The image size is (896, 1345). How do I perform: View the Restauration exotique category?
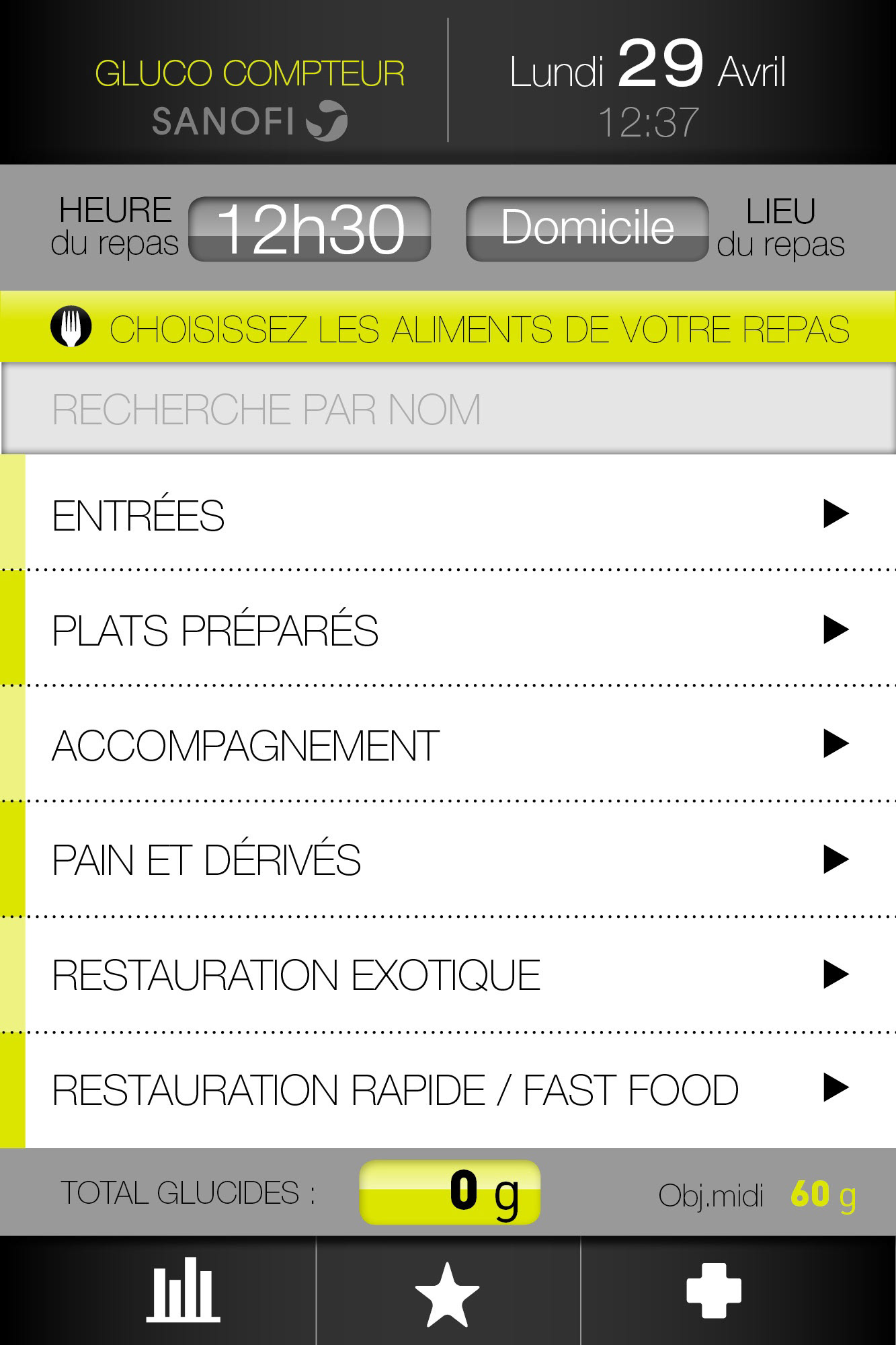point(448,975)
